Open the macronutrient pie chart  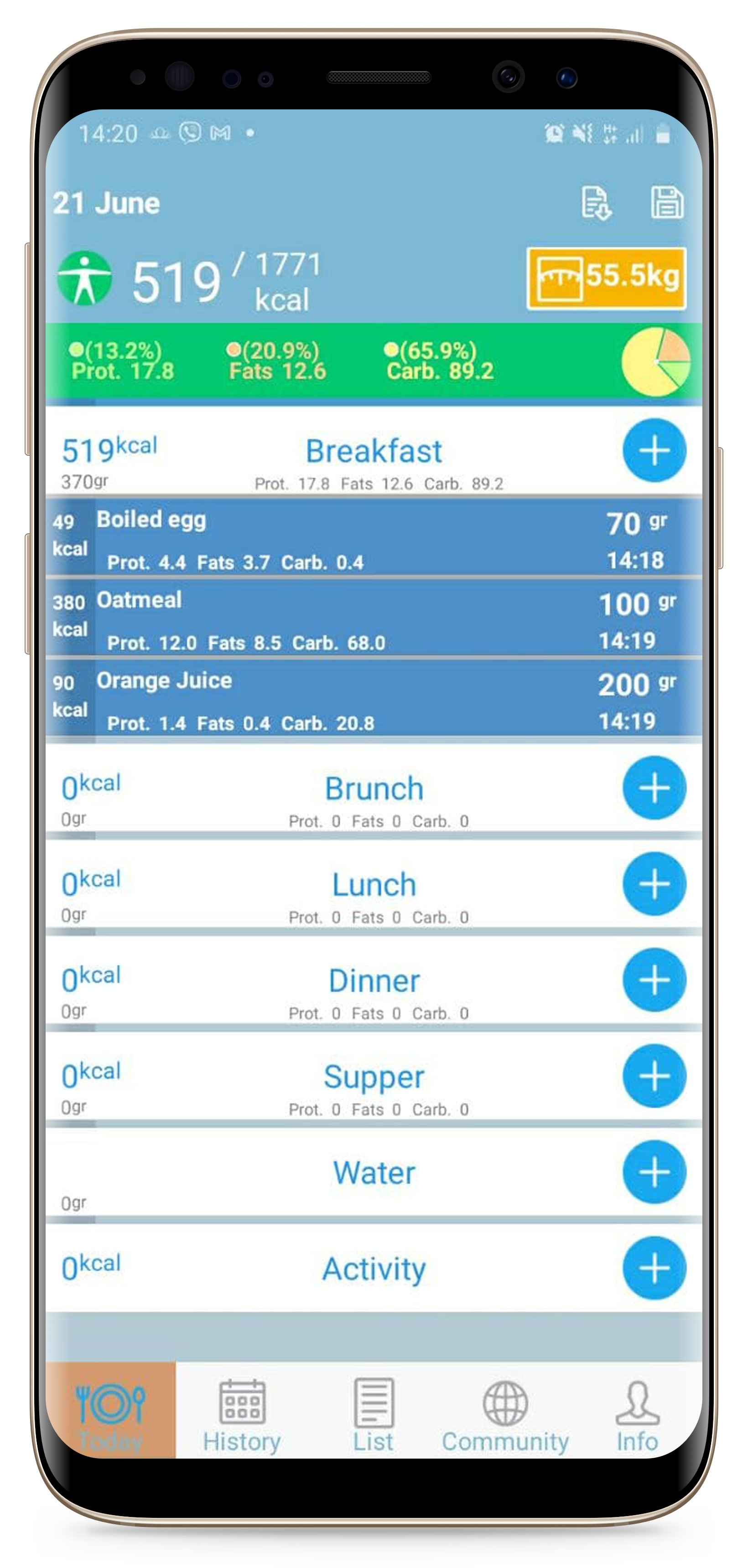tap(656, 362)
